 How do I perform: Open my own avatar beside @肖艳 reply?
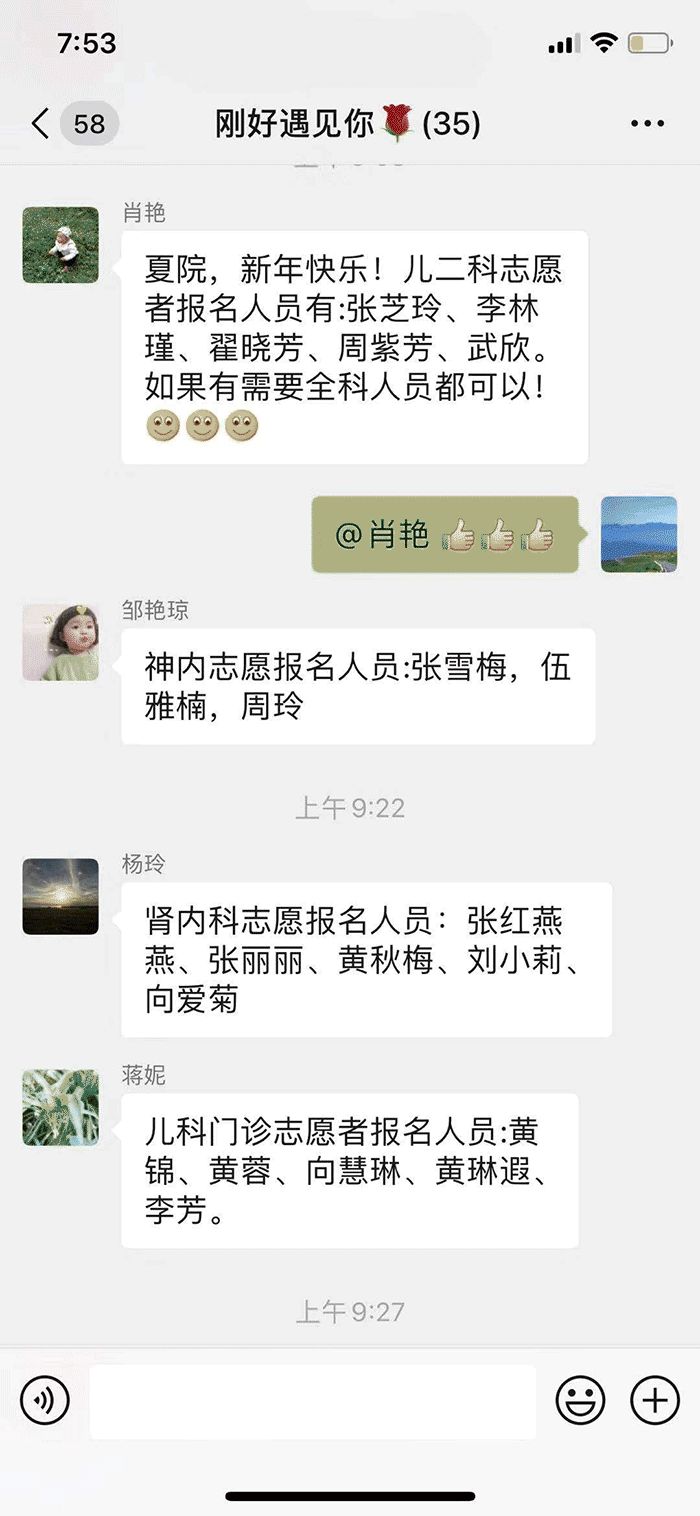pyautogui.click(x=639, y=534)
